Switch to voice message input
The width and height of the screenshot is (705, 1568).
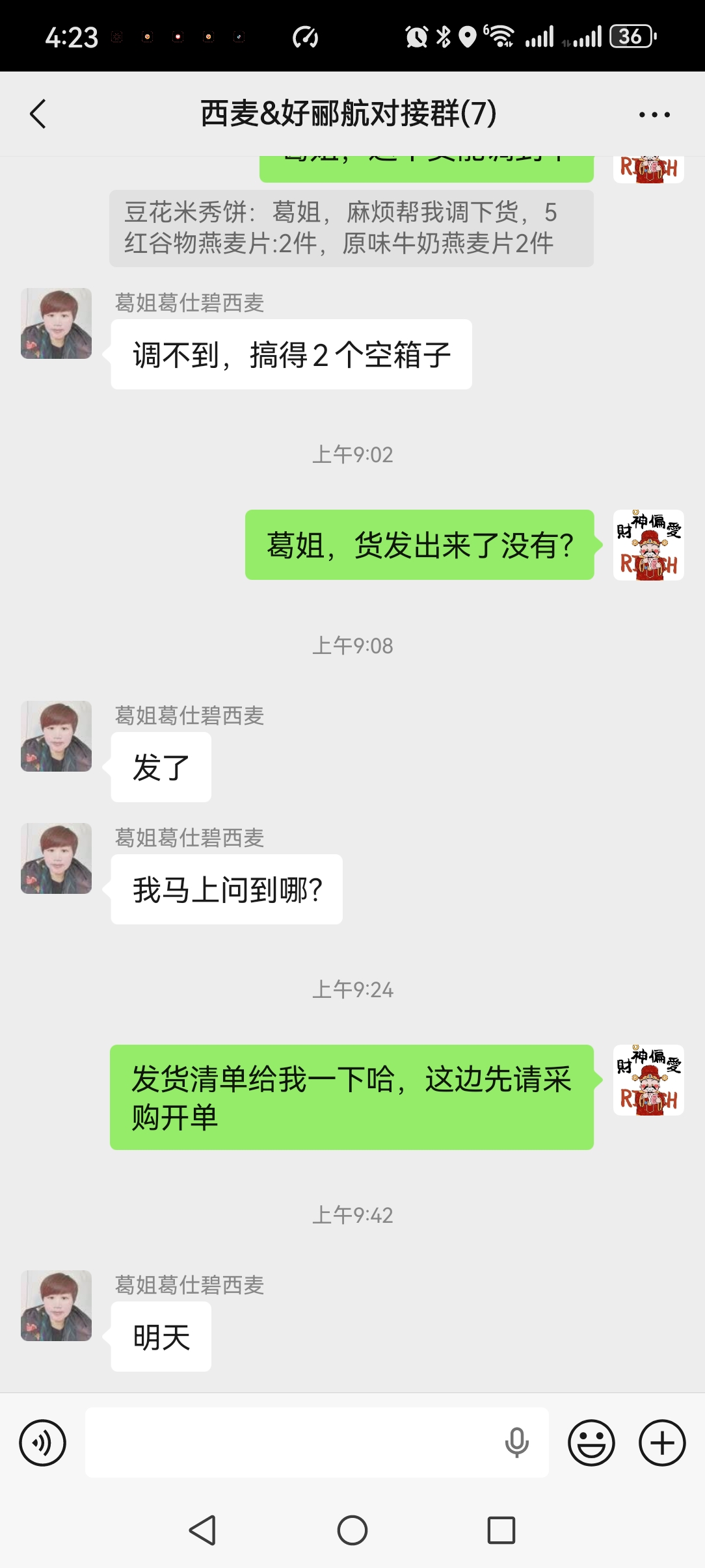43,1443
